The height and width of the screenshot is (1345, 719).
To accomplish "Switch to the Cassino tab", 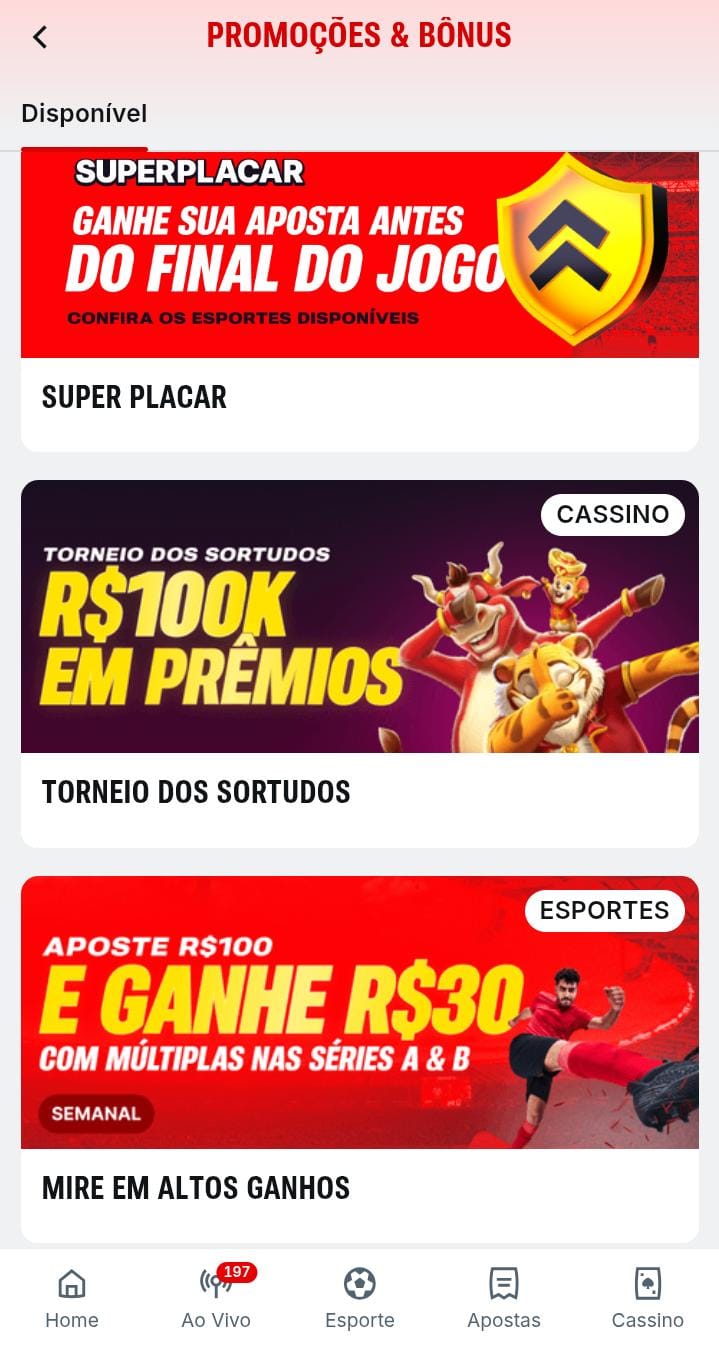I will click(648, 1297).
